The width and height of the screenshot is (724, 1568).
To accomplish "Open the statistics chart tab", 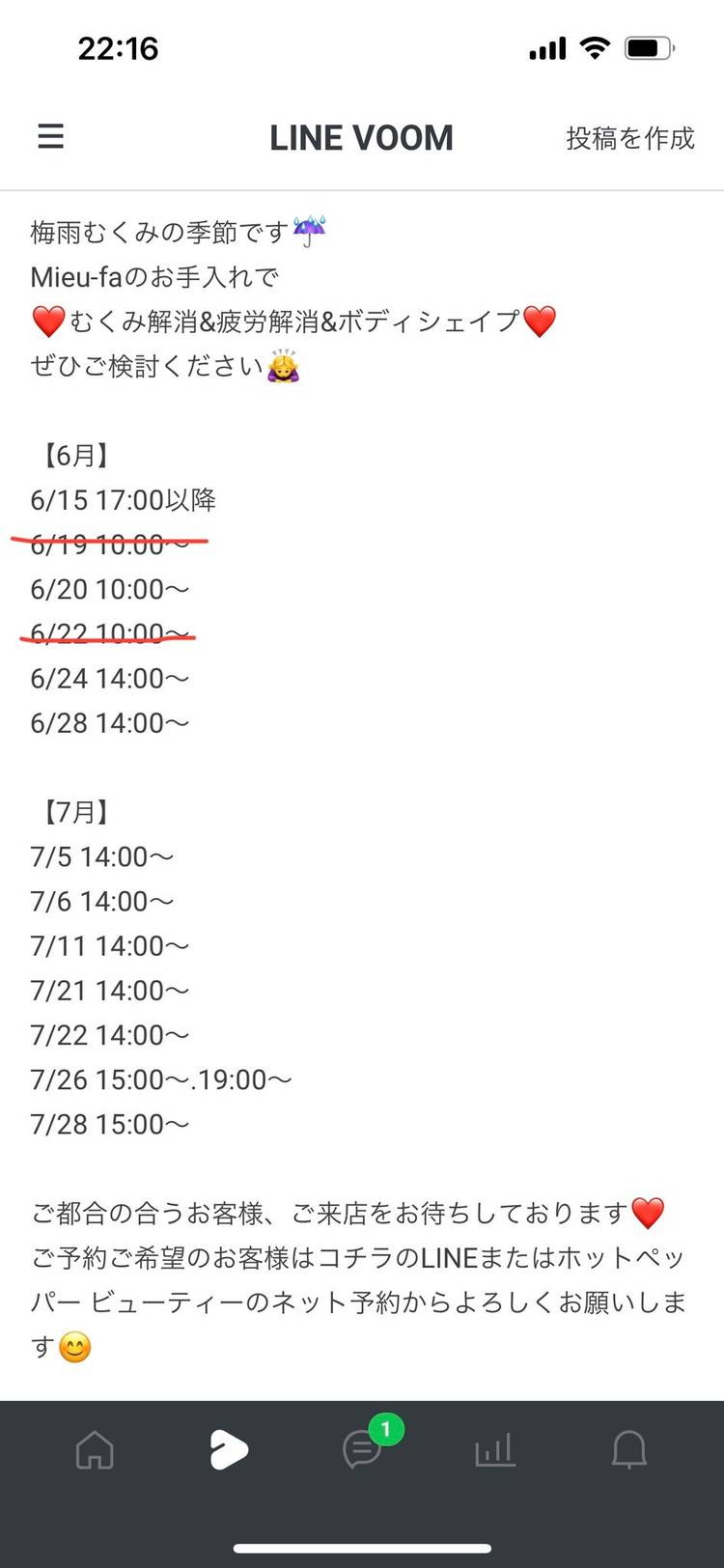I will click(495, 1449).
